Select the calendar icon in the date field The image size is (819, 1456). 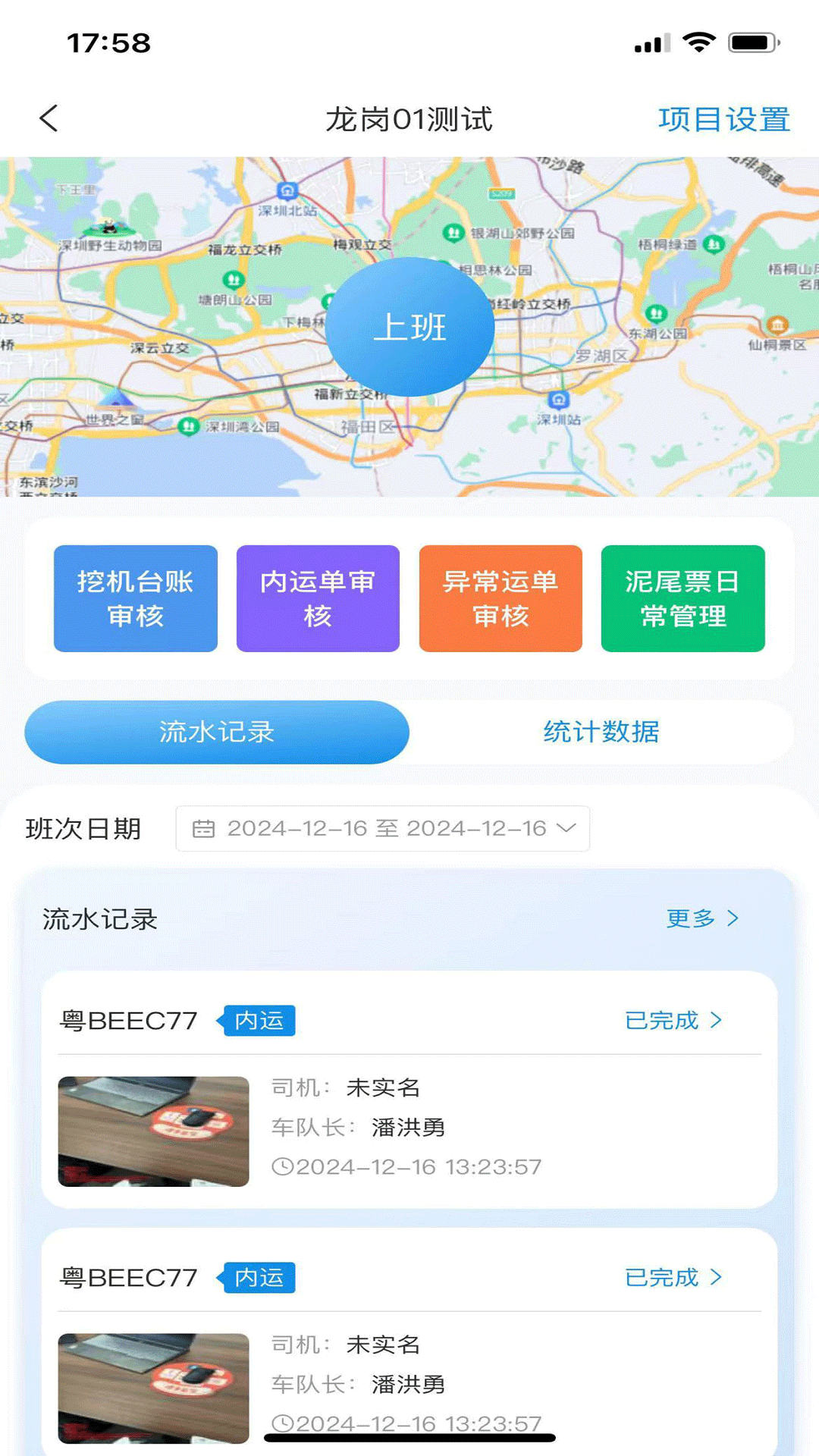pos(203,829)
